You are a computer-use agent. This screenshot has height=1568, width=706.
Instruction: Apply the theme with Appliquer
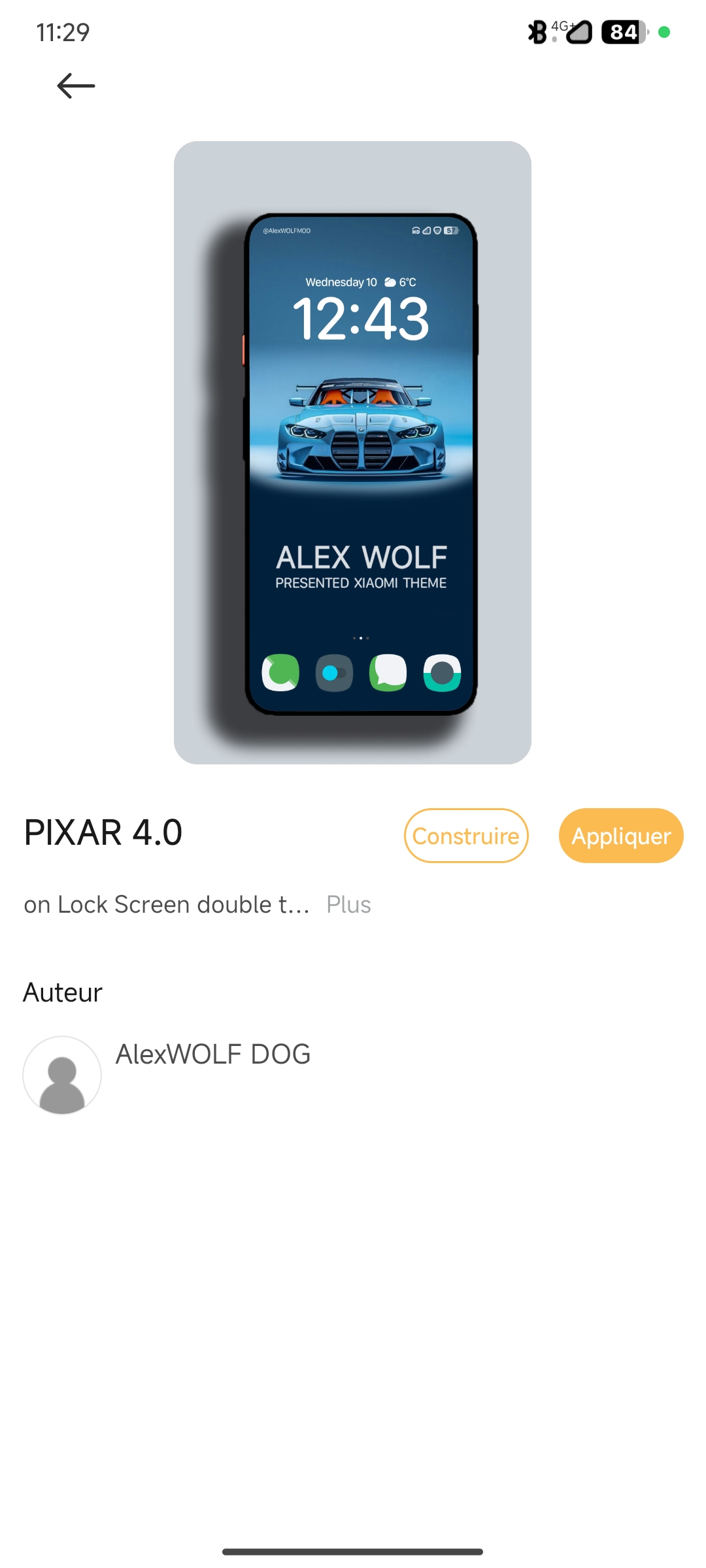[x=621, y=836]
